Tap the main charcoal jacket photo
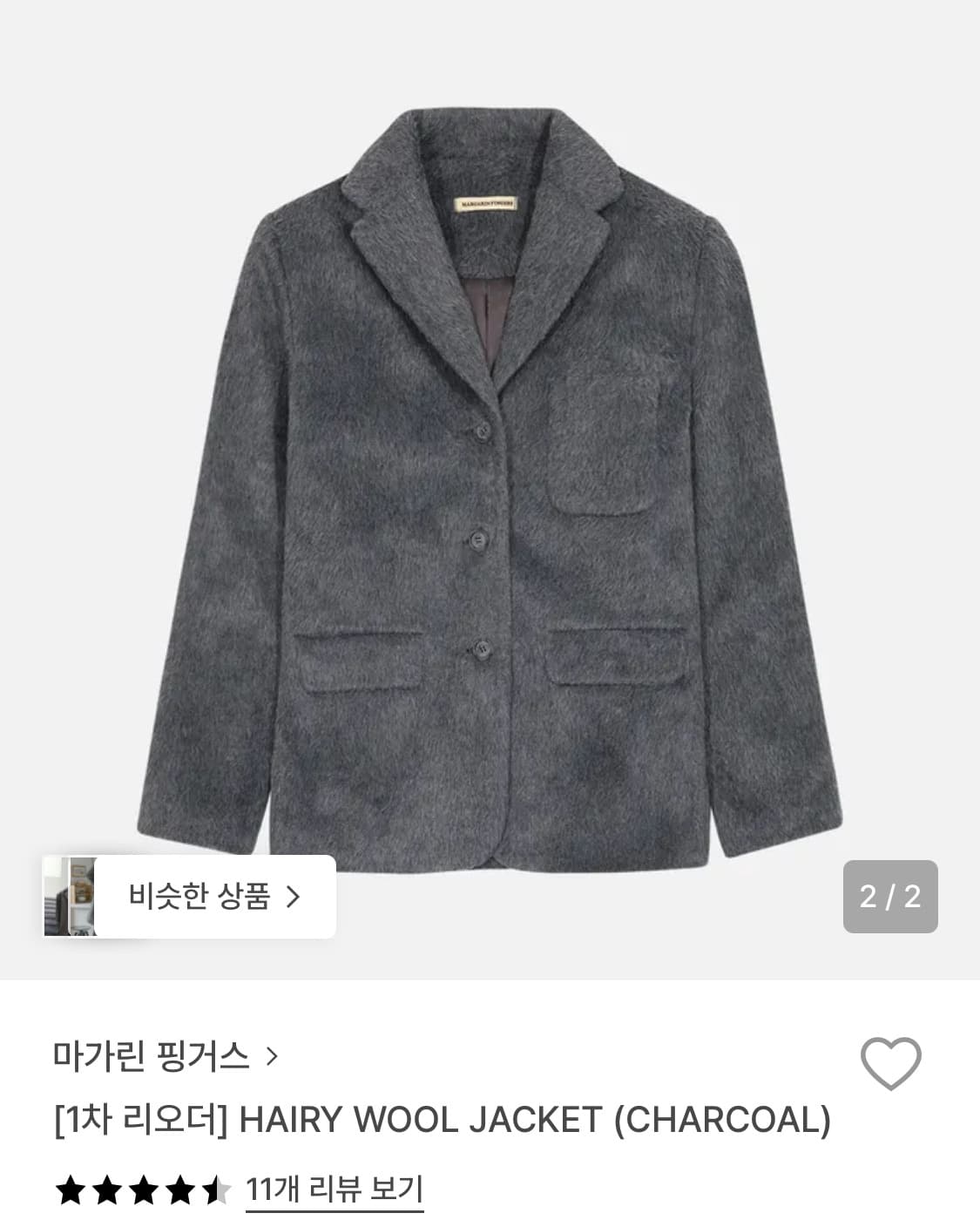Image resolution: width=980 pixels, height=1220 pixels. click(x=488, y=479)
